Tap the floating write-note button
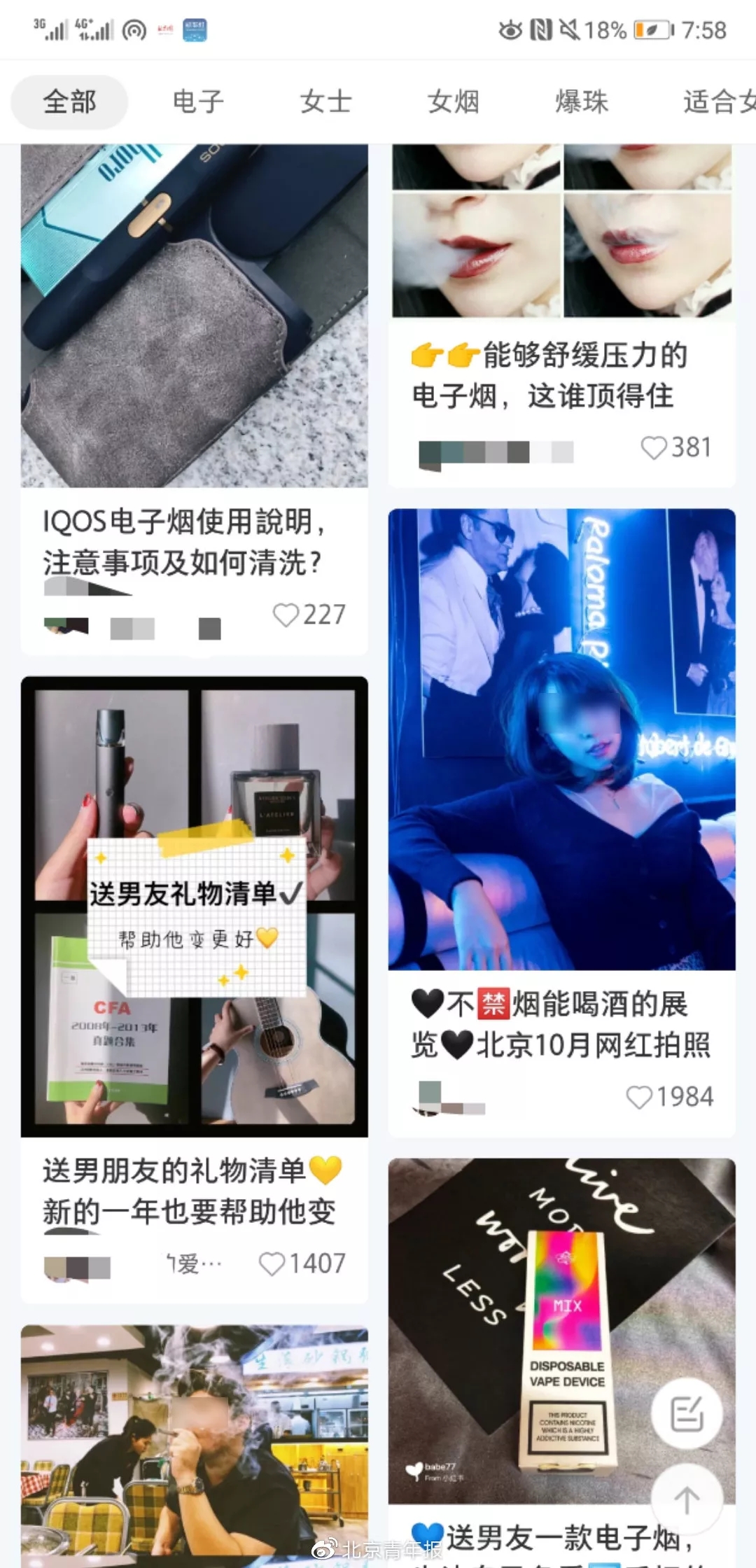This screenshot has width=756, height=1568. pos(687,1413)
